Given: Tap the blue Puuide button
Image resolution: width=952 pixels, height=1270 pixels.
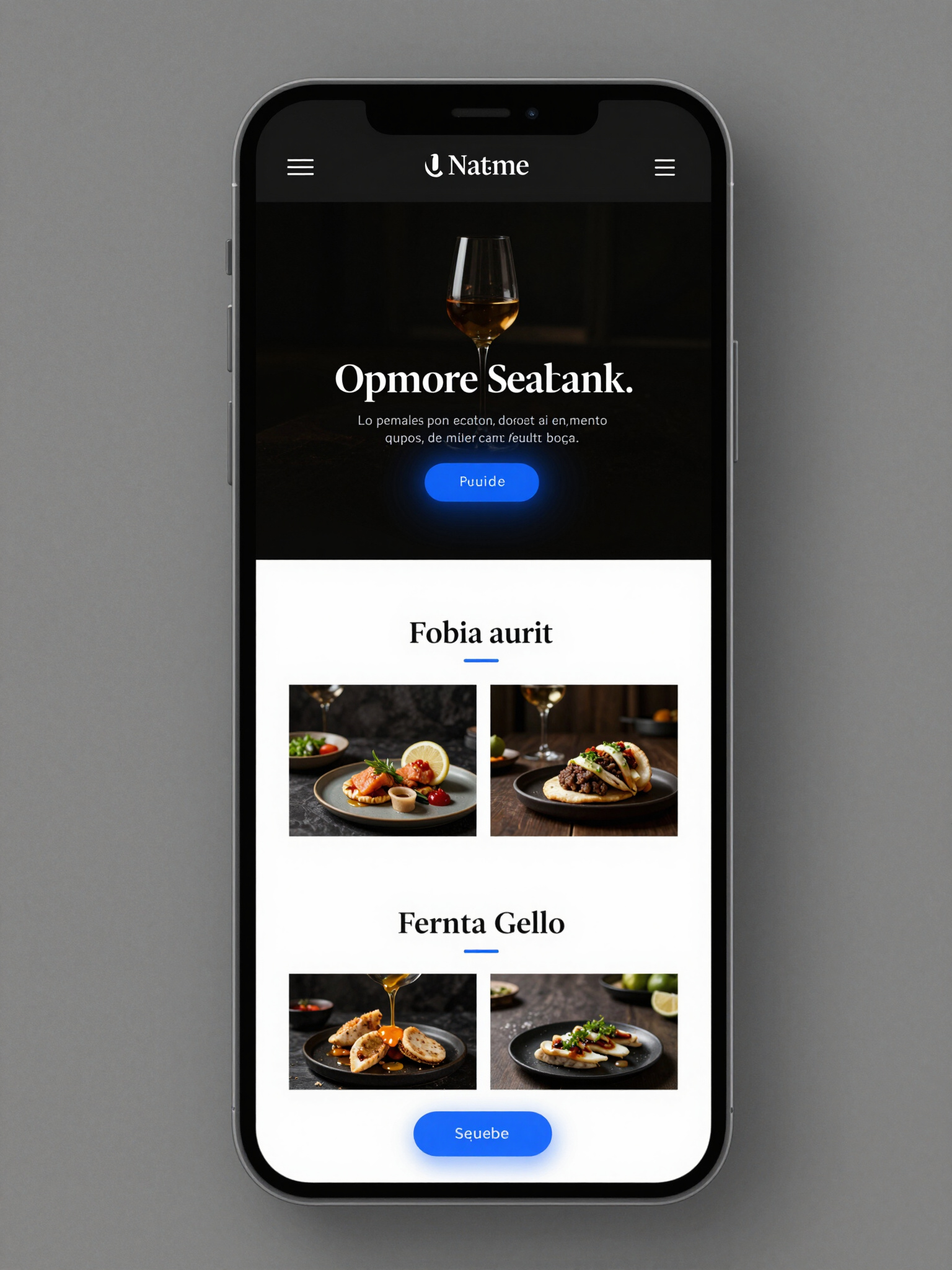Looking at the screenshot, I should pyautogui.click(x=482, y=482).
